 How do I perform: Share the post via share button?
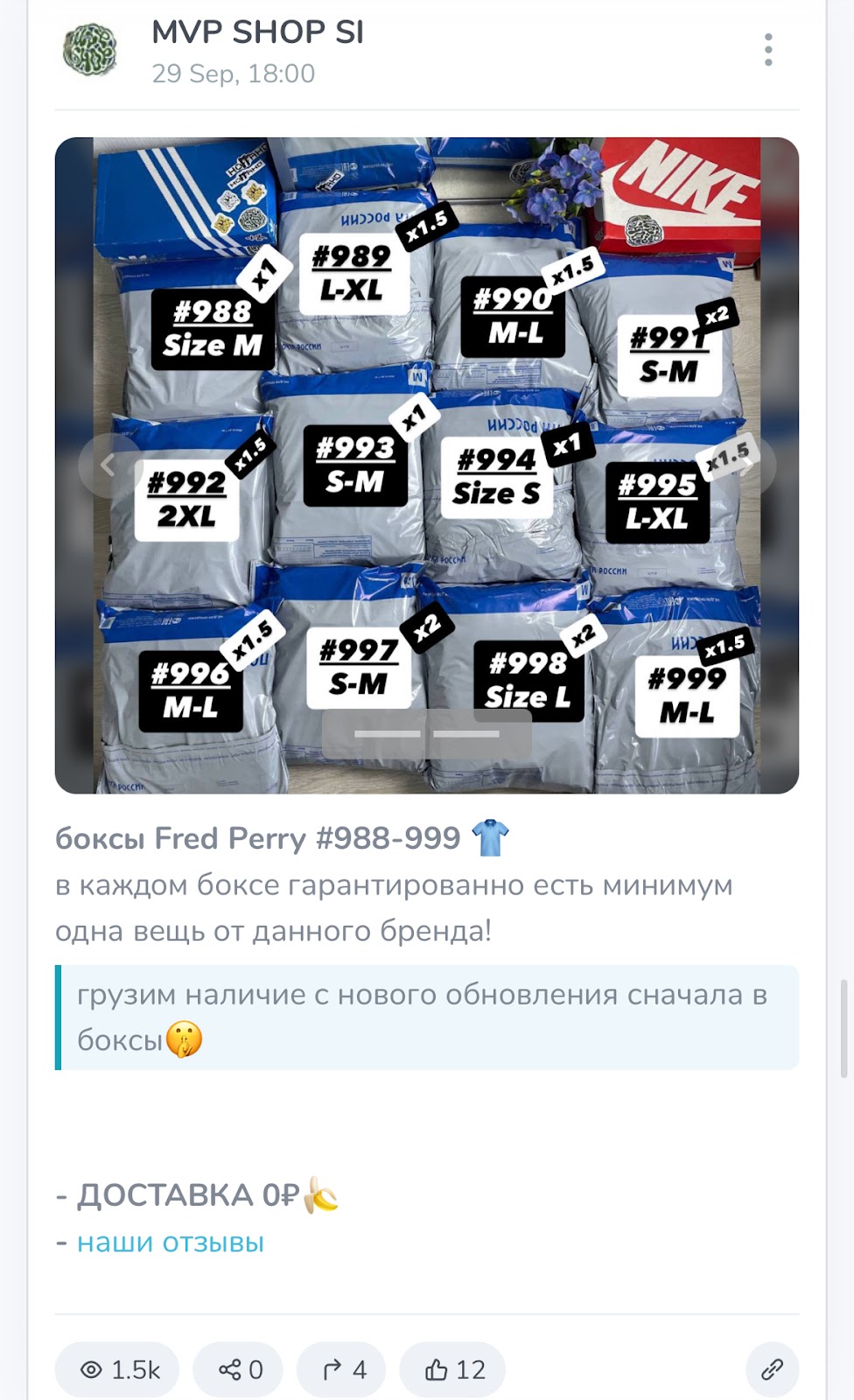239,1369
